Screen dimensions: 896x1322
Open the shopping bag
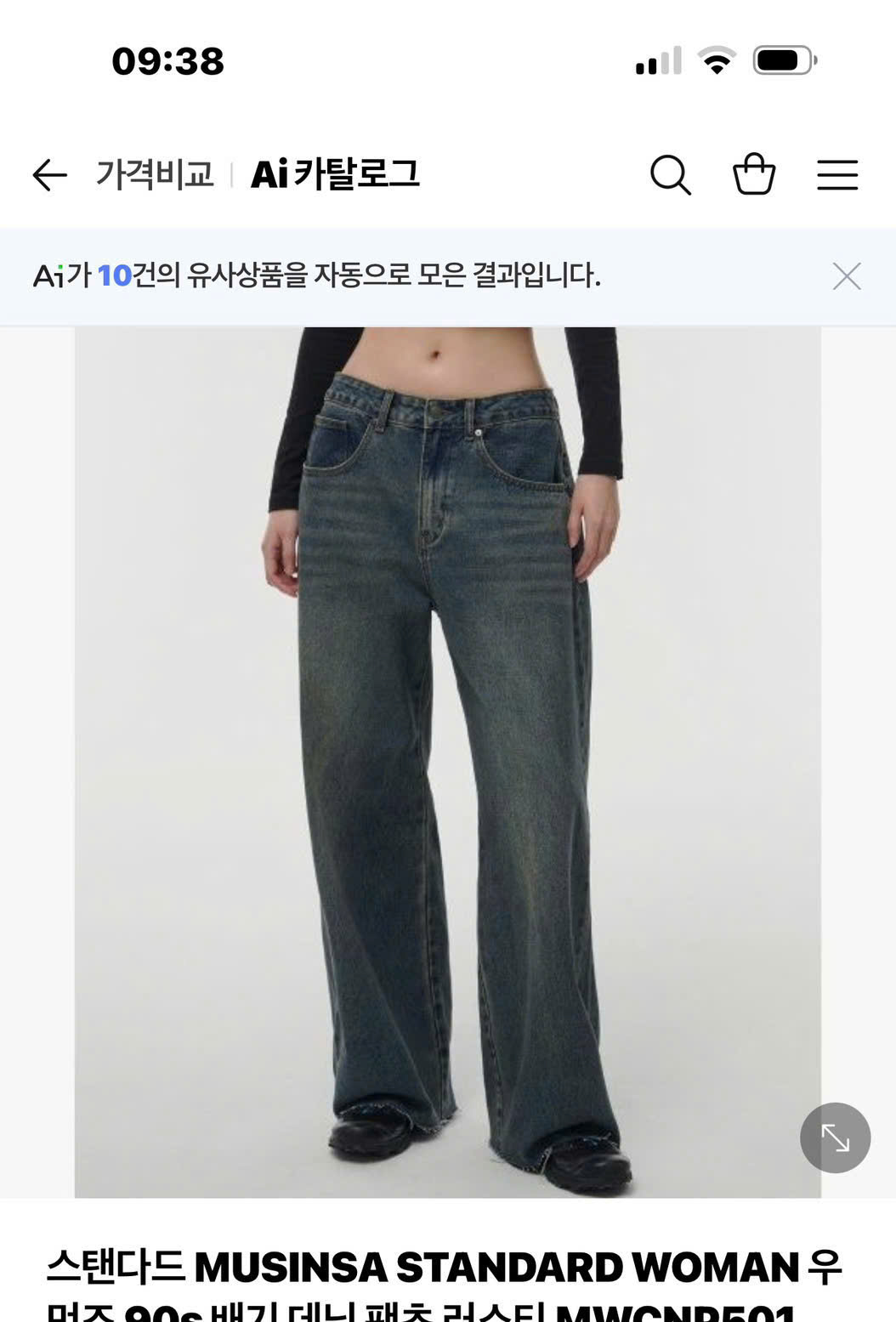click(754, 174)
